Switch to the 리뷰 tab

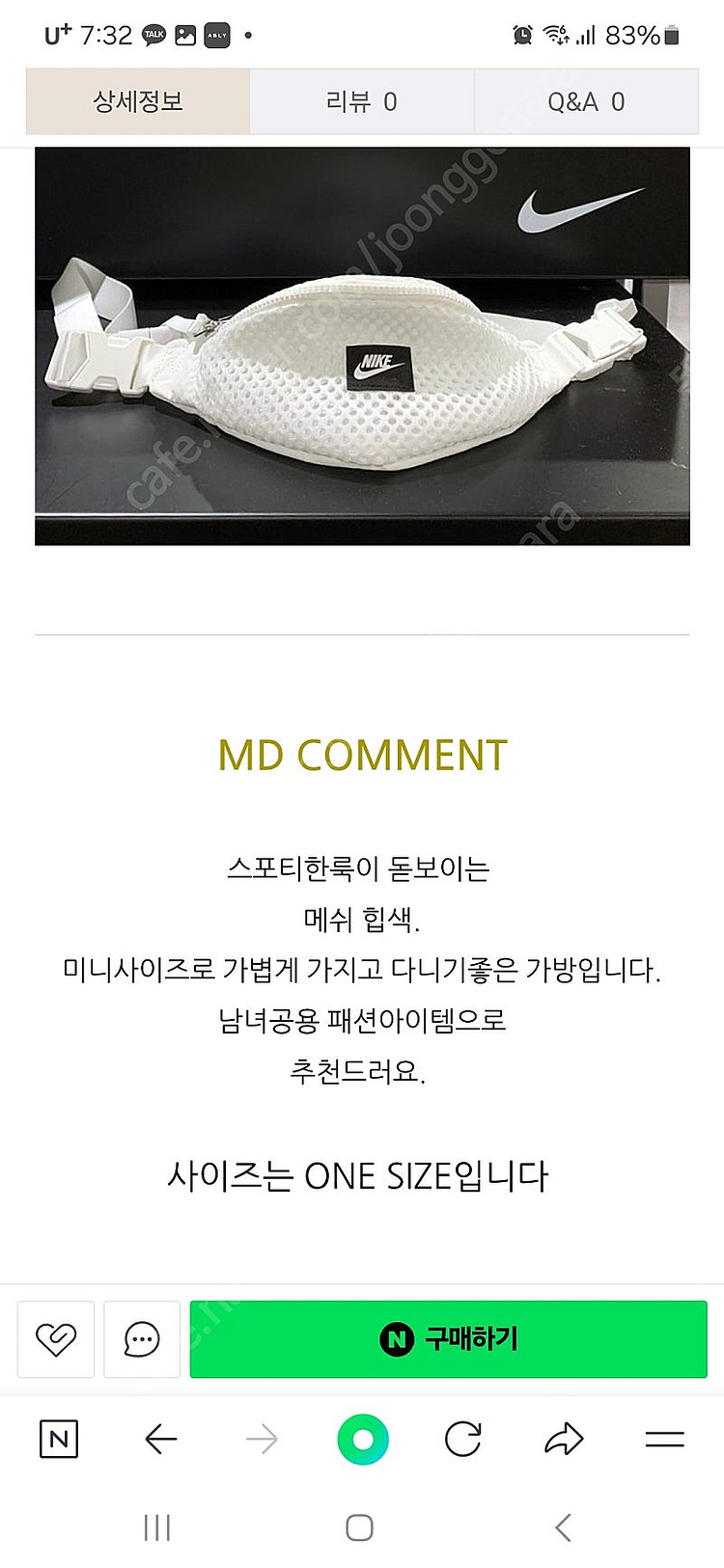(362, 101)
